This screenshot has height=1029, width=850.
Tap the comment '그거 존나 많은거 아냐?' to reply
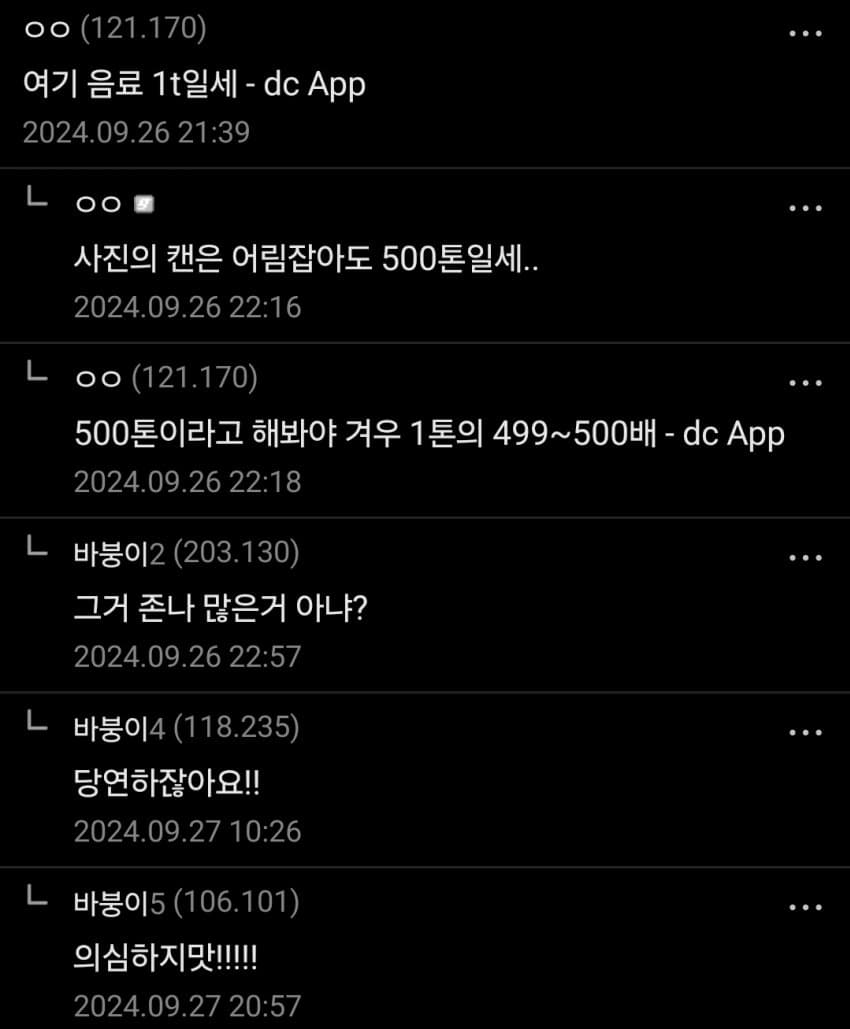[x=221, y=608]
